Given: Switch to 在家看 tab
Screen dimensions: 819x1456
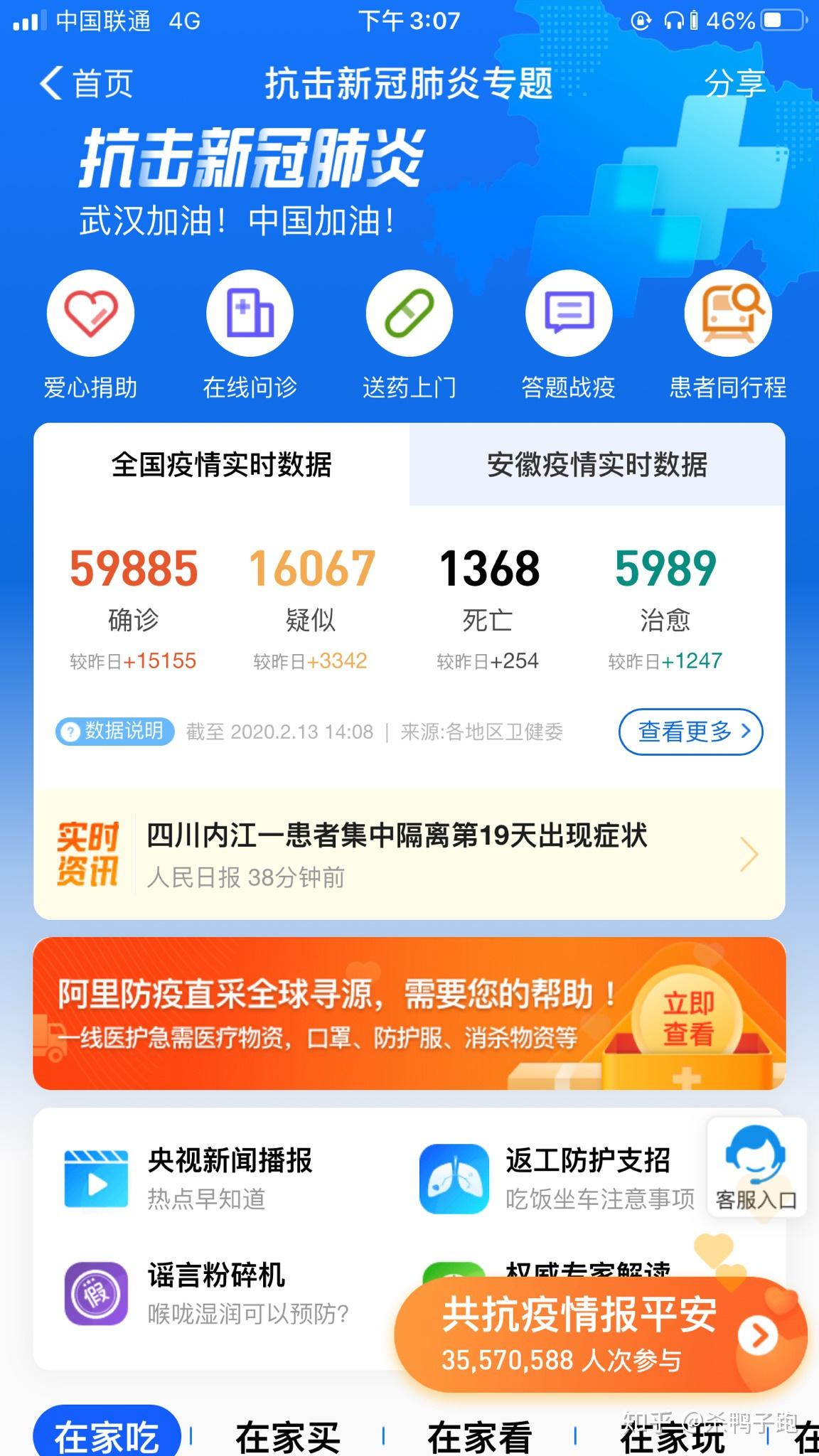Looking at the screenshot, I should (479, 1436).
